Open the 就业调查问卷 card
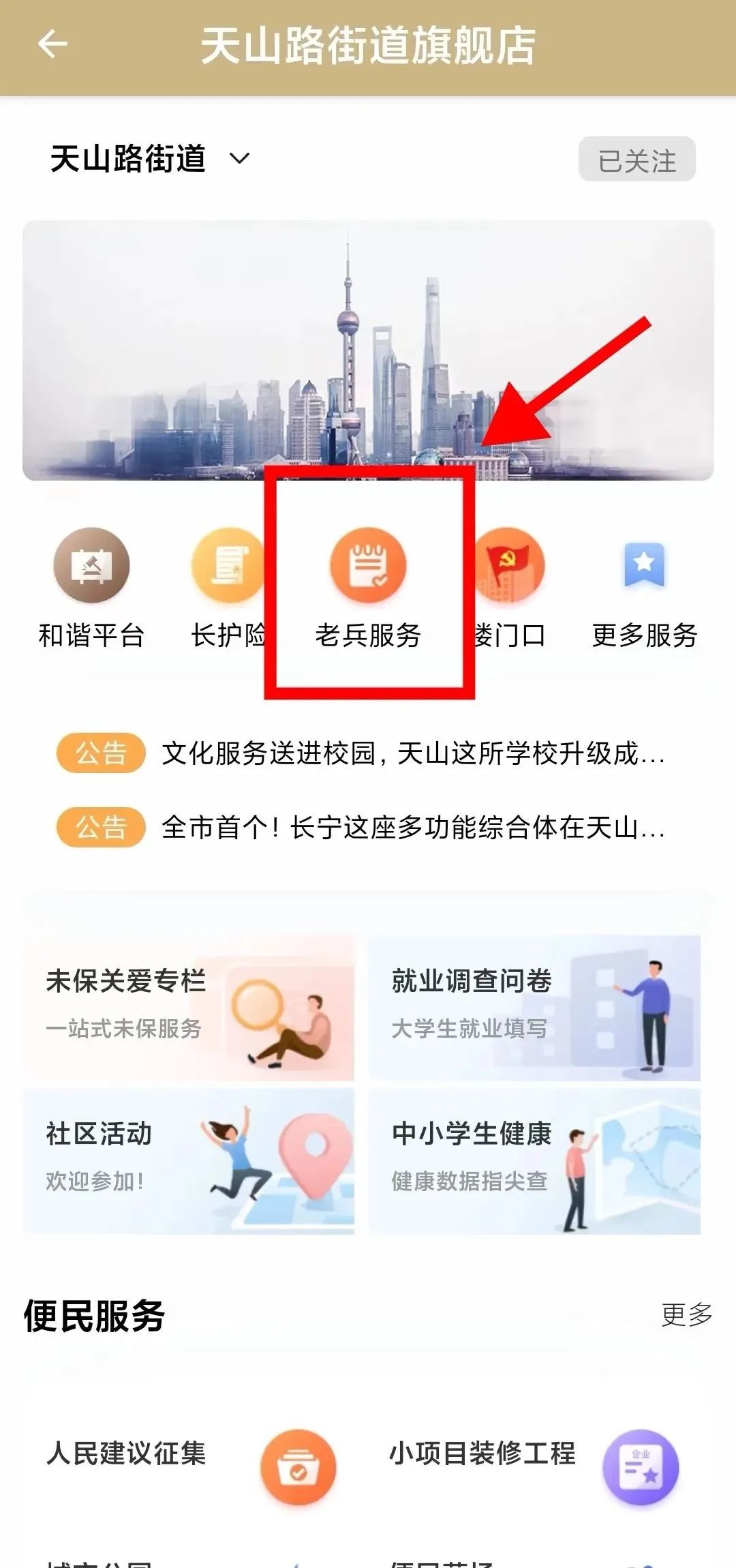Image resolution: width=736 pixels, height=1568 pixels. coord(534,1008)
